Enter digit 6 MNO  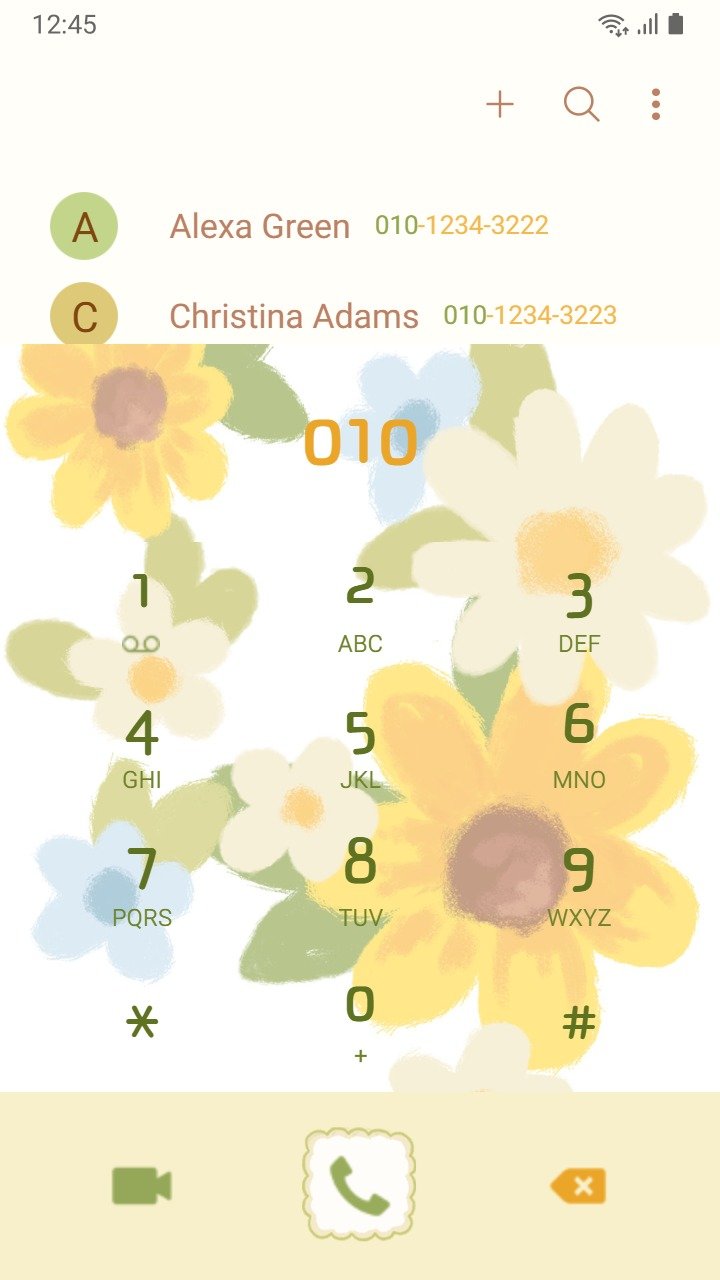pos(579,750)
